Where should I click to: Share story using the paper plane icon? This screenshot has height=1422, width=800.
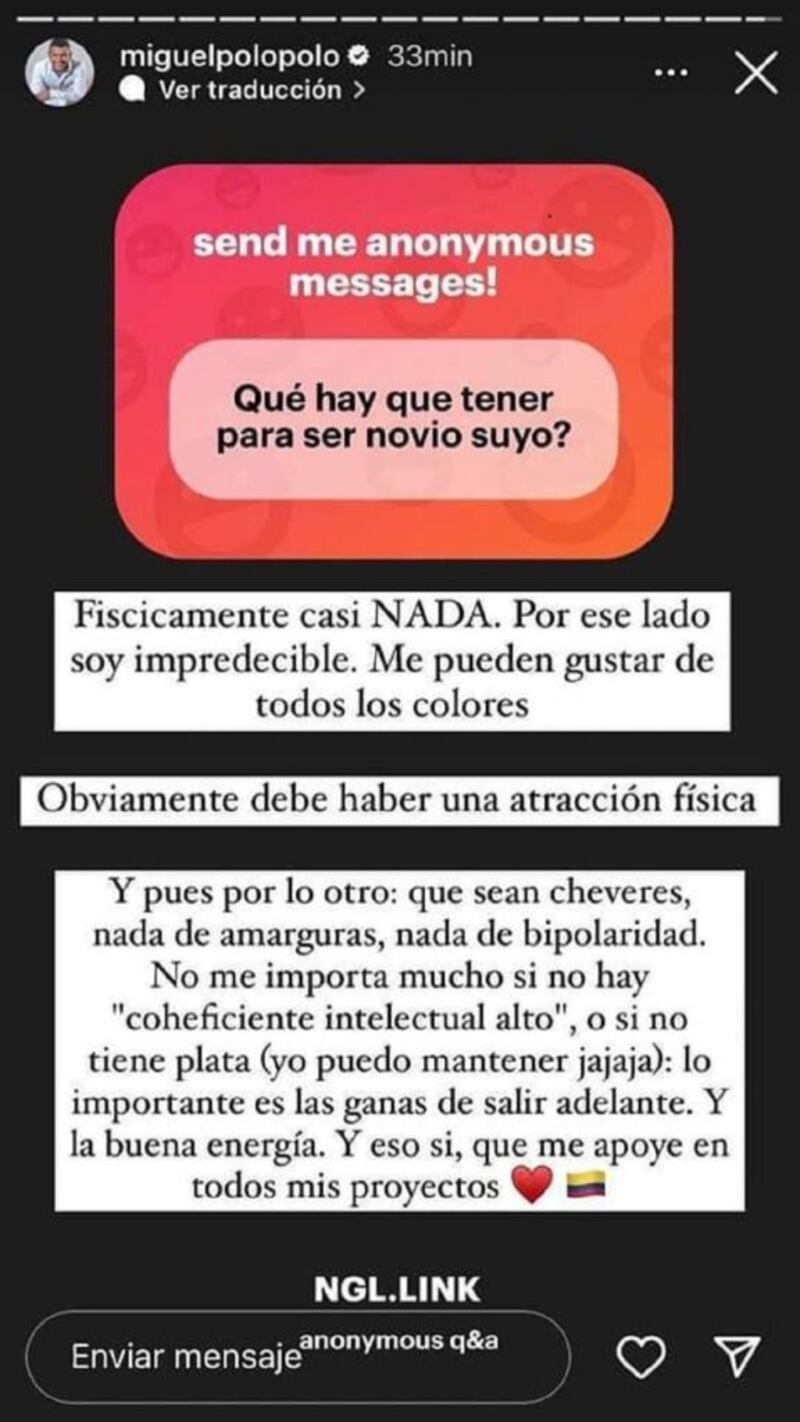pyautogui.click(x=740, y=1357)
